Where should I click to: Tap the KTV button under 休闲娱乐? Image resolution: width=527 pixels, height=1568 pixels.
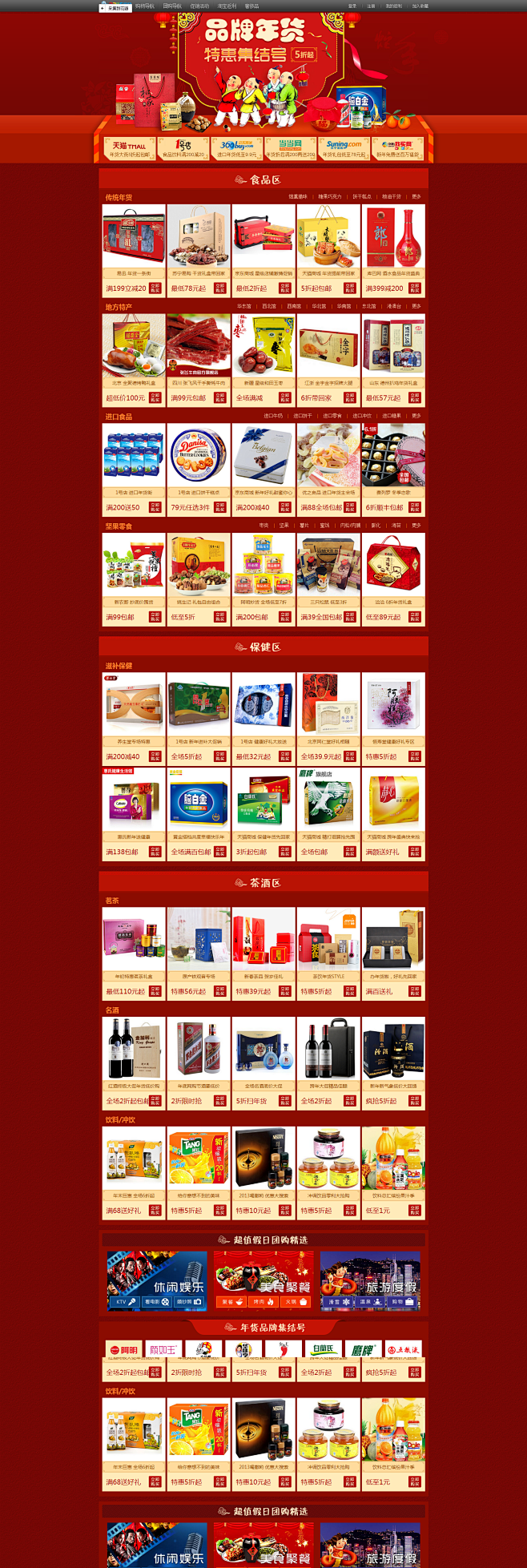click(x=121, y=1302)
